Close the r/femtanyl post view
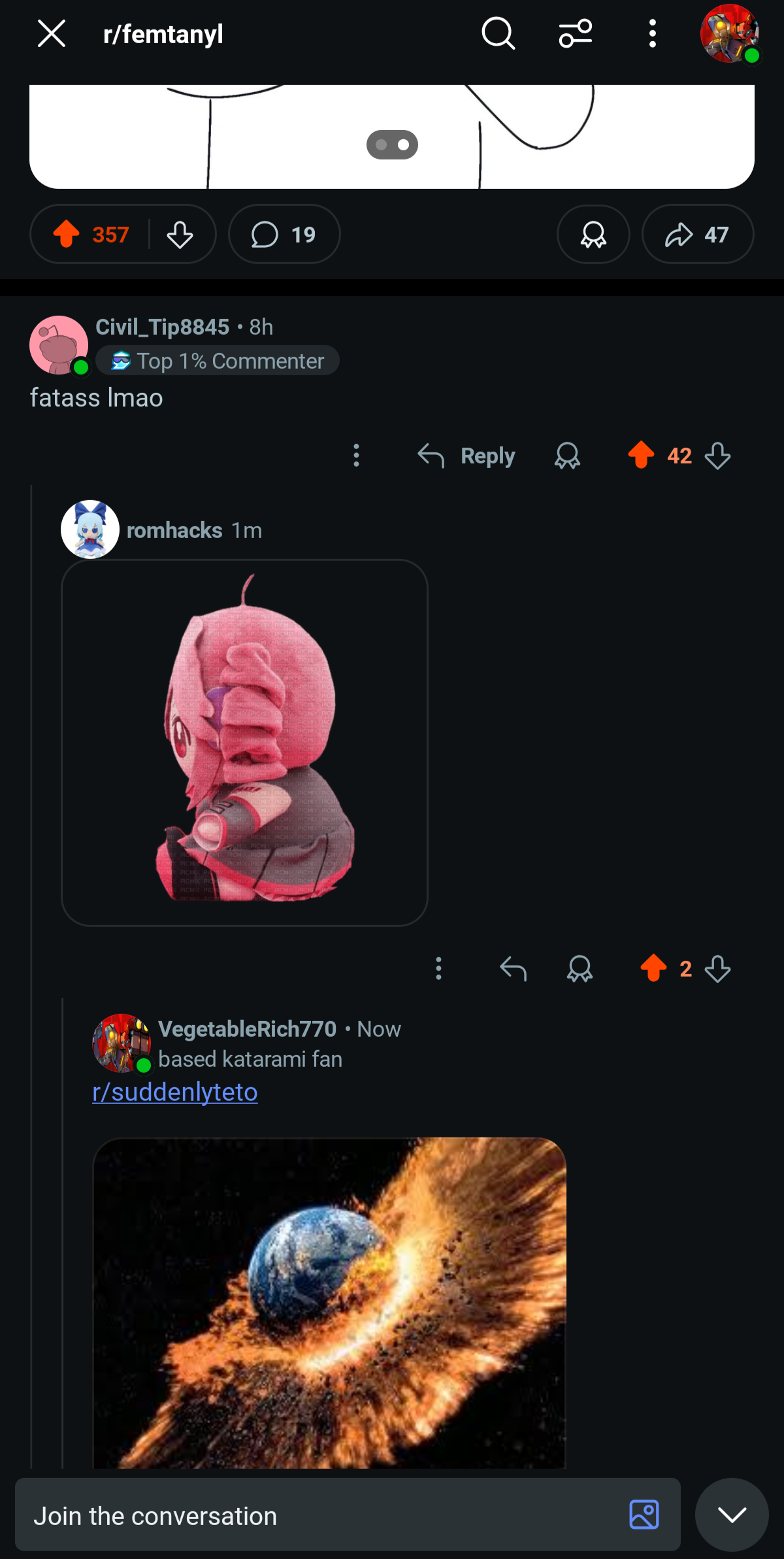The width and height of the screenshot is (784, 1559). pyautogui.click(x=52, y=33)
